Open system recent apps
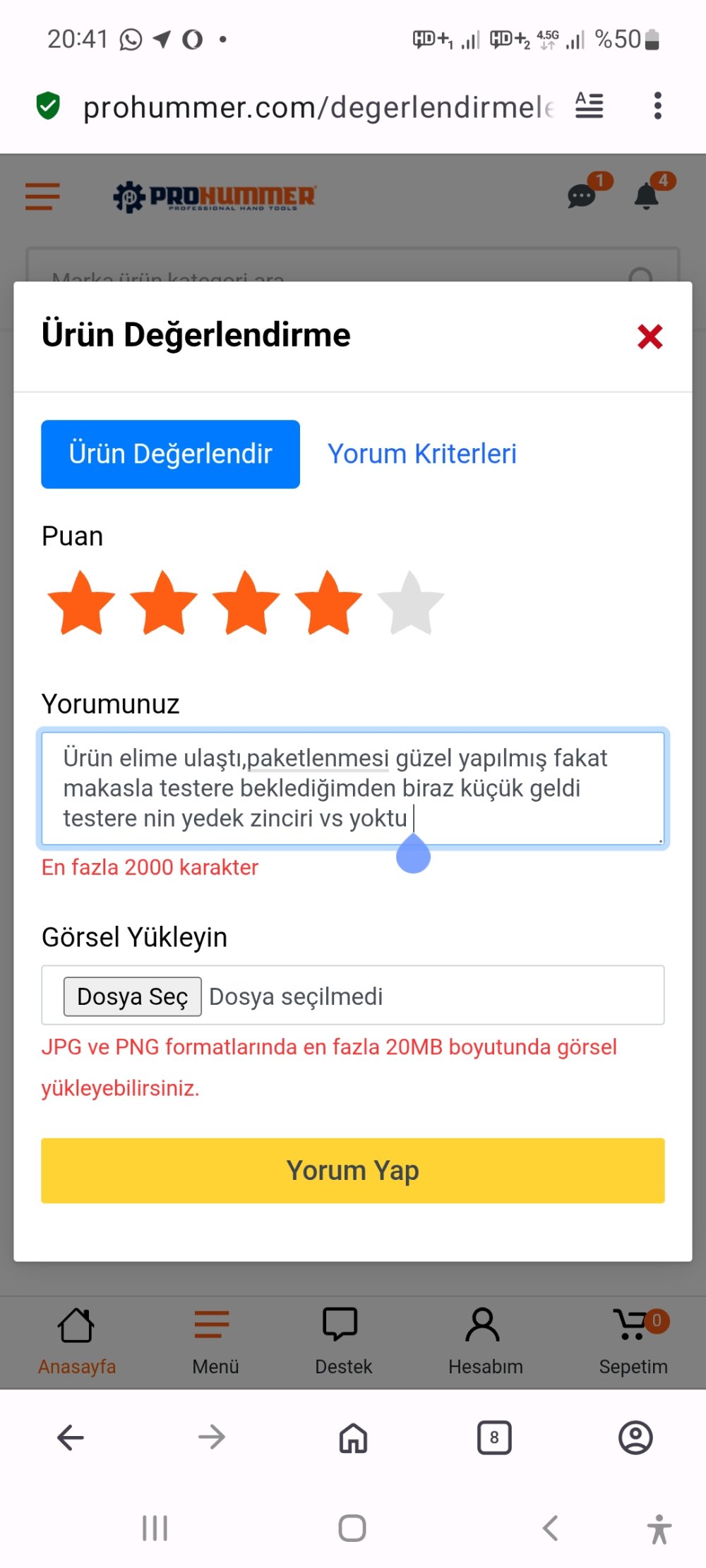 155,1528
